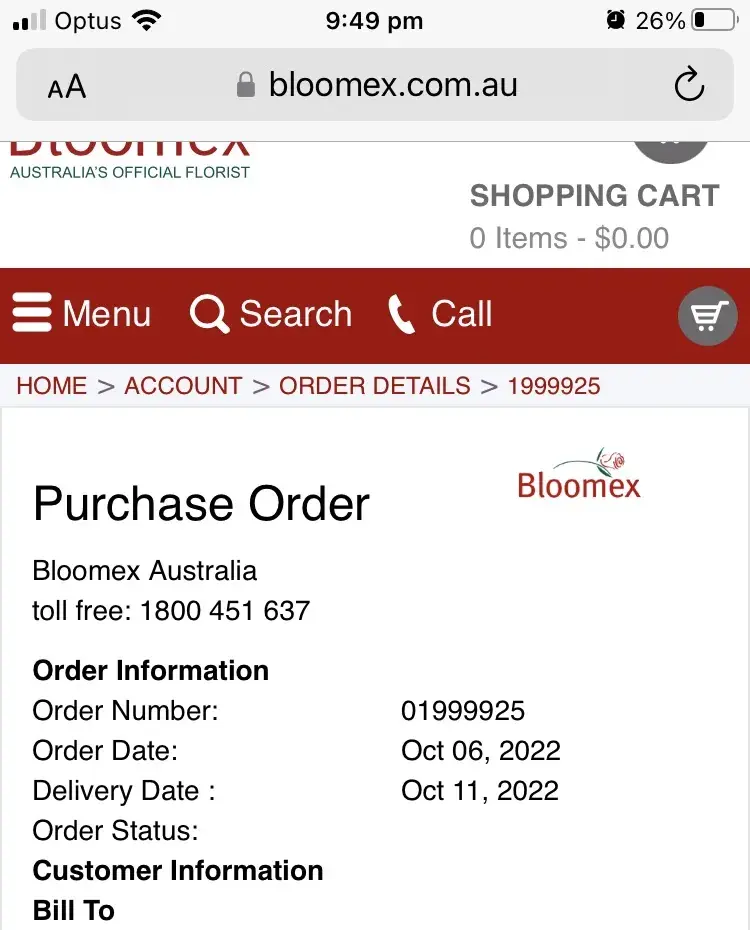Open the ACCOUNT breadcrumb link
Viewport: 750px width, 930px height.
183,386
